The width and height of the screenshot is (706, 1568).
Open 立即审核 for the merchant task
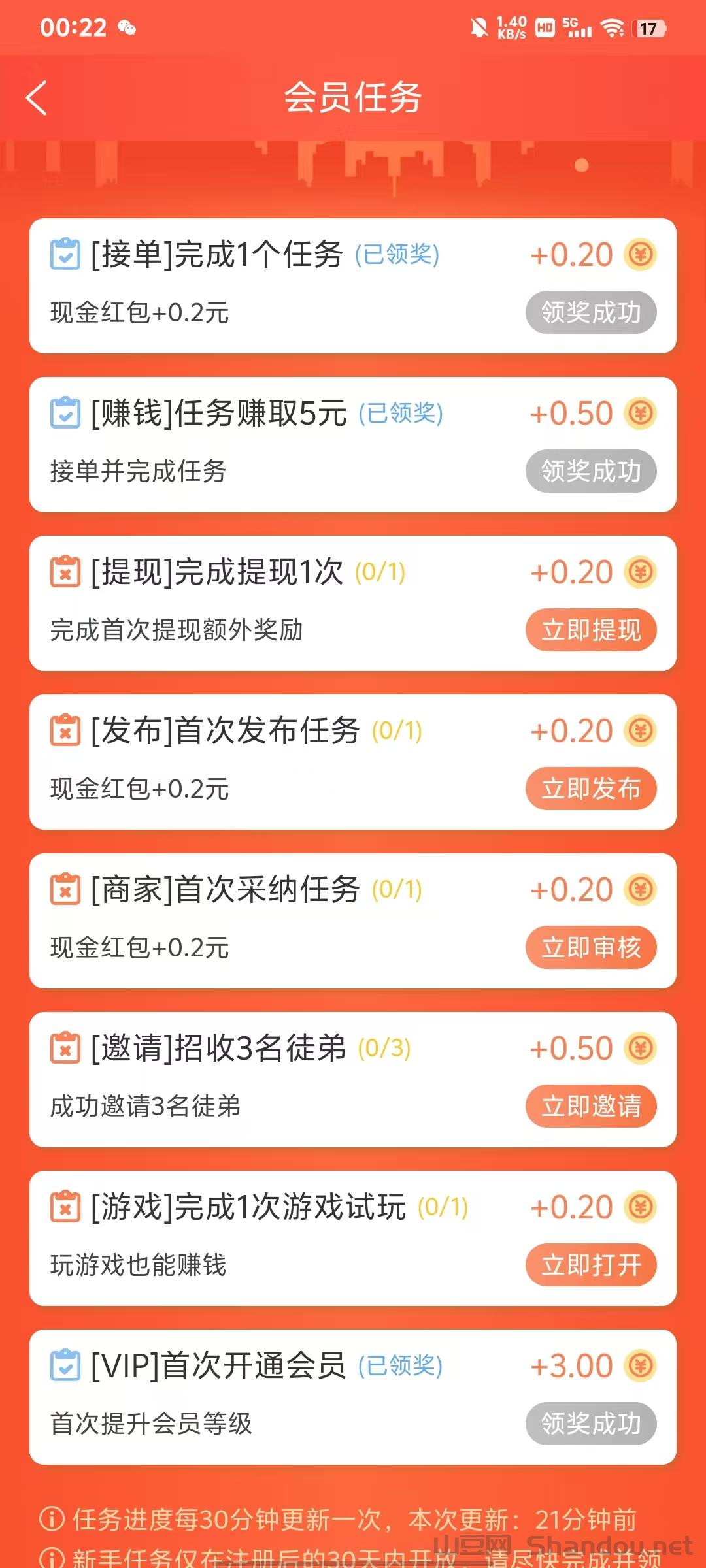click(590, 947)
